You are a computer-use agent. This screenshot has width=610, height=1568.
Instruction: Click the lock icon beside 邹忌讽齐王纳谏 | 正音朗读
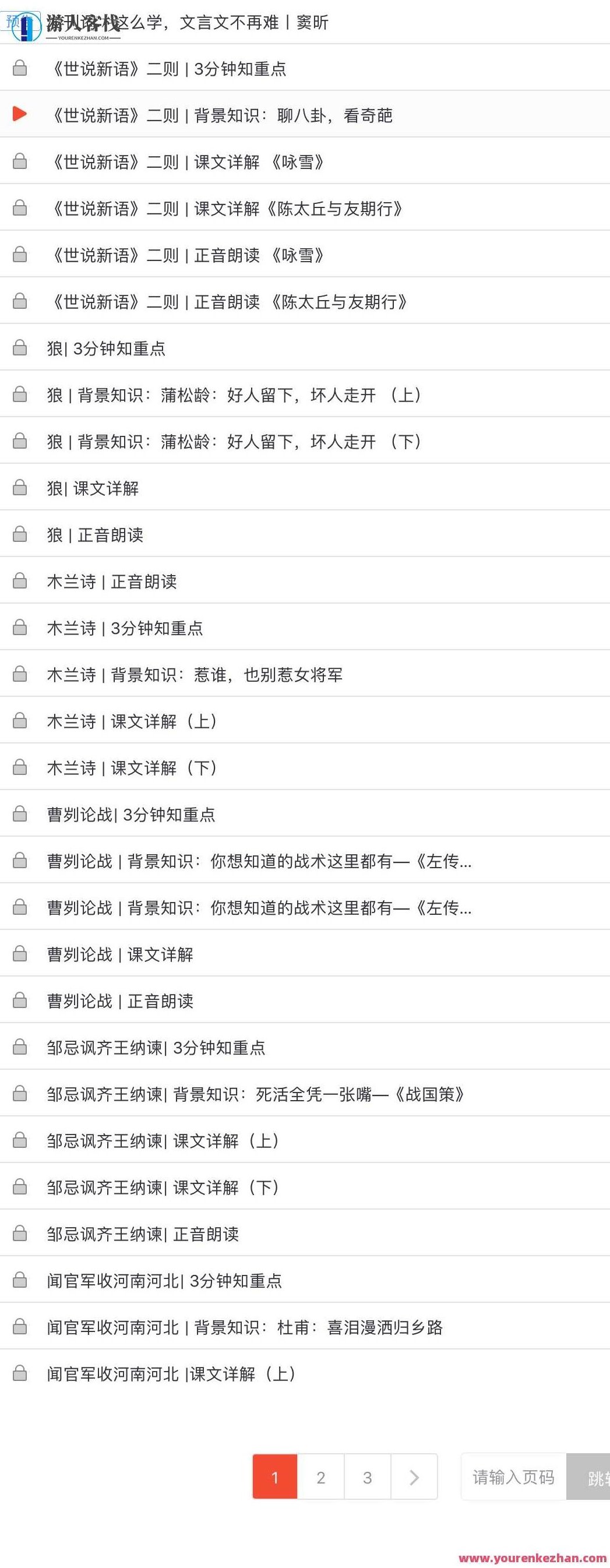click(19, 1234)
